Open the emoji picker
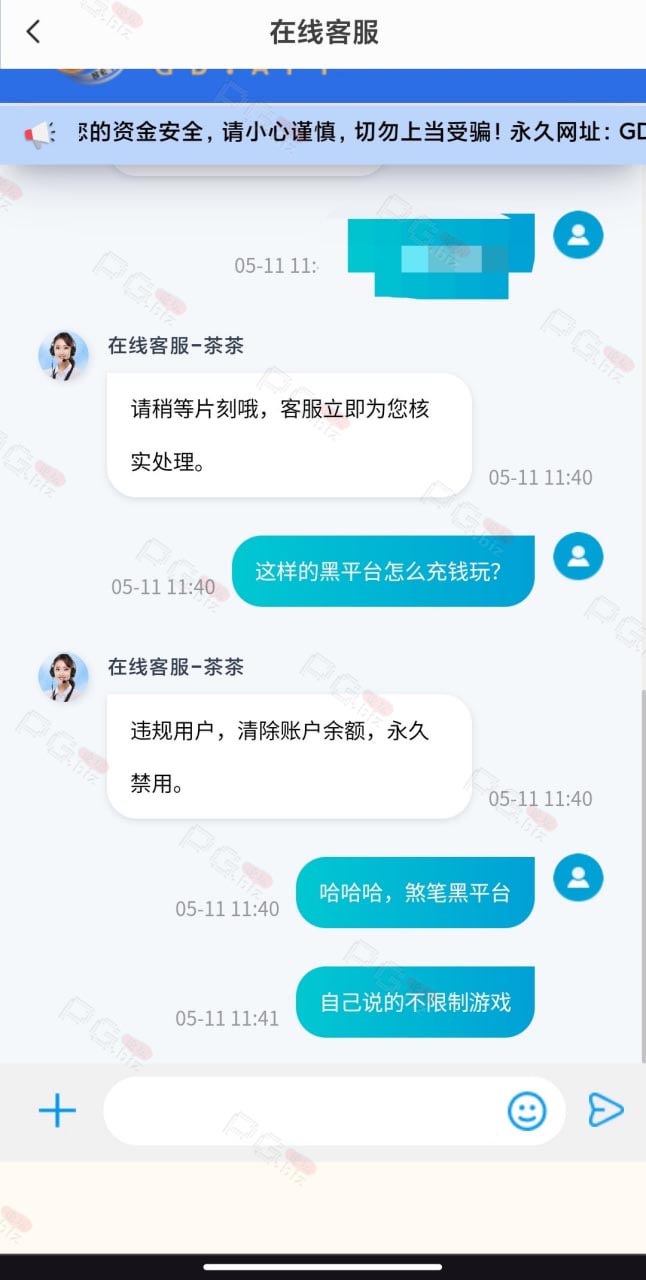Image resolution: width=646 pixels, height=1280 pixels. 527,1111
